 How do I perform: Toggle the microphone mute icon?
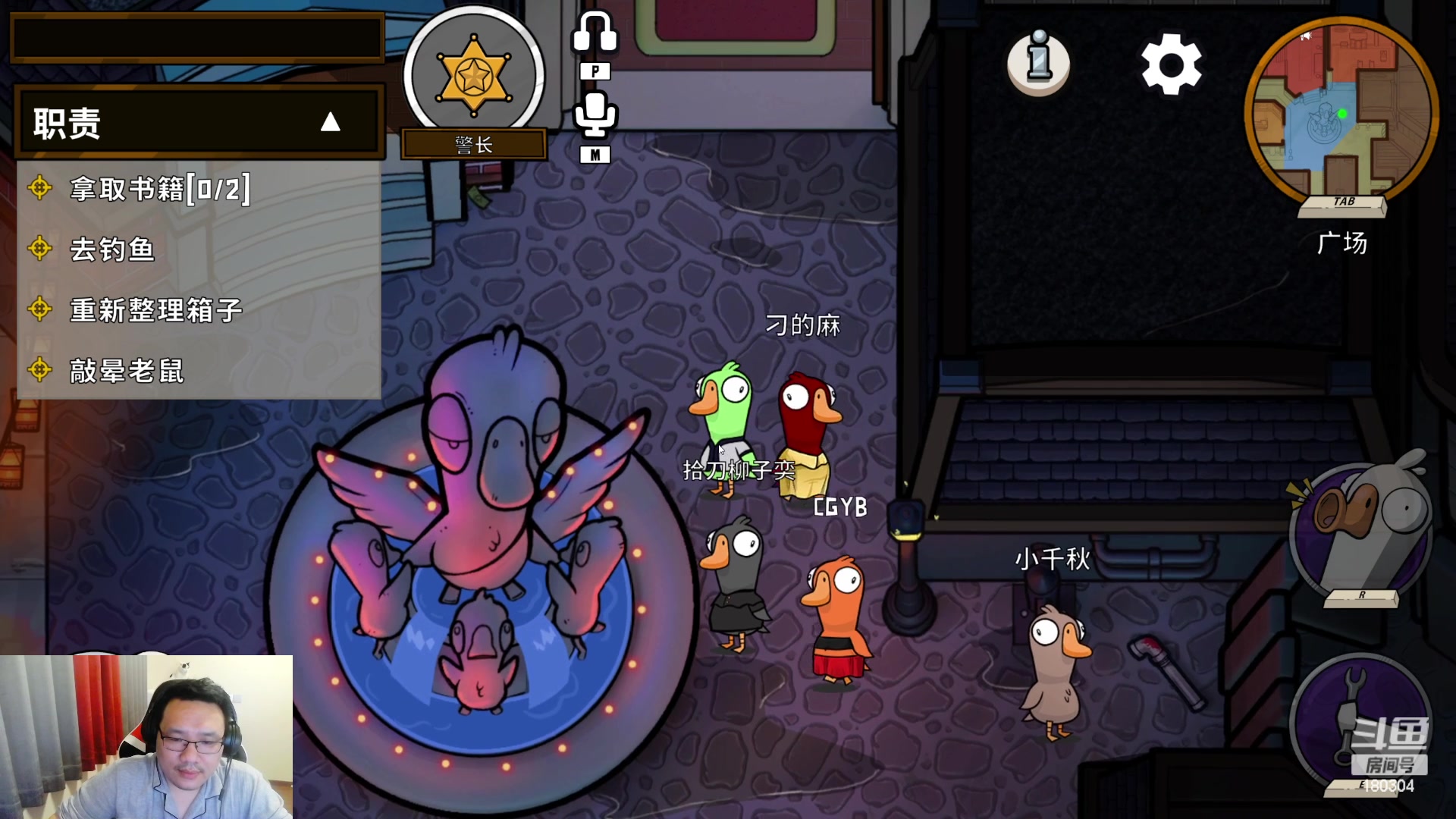(595, 115)
